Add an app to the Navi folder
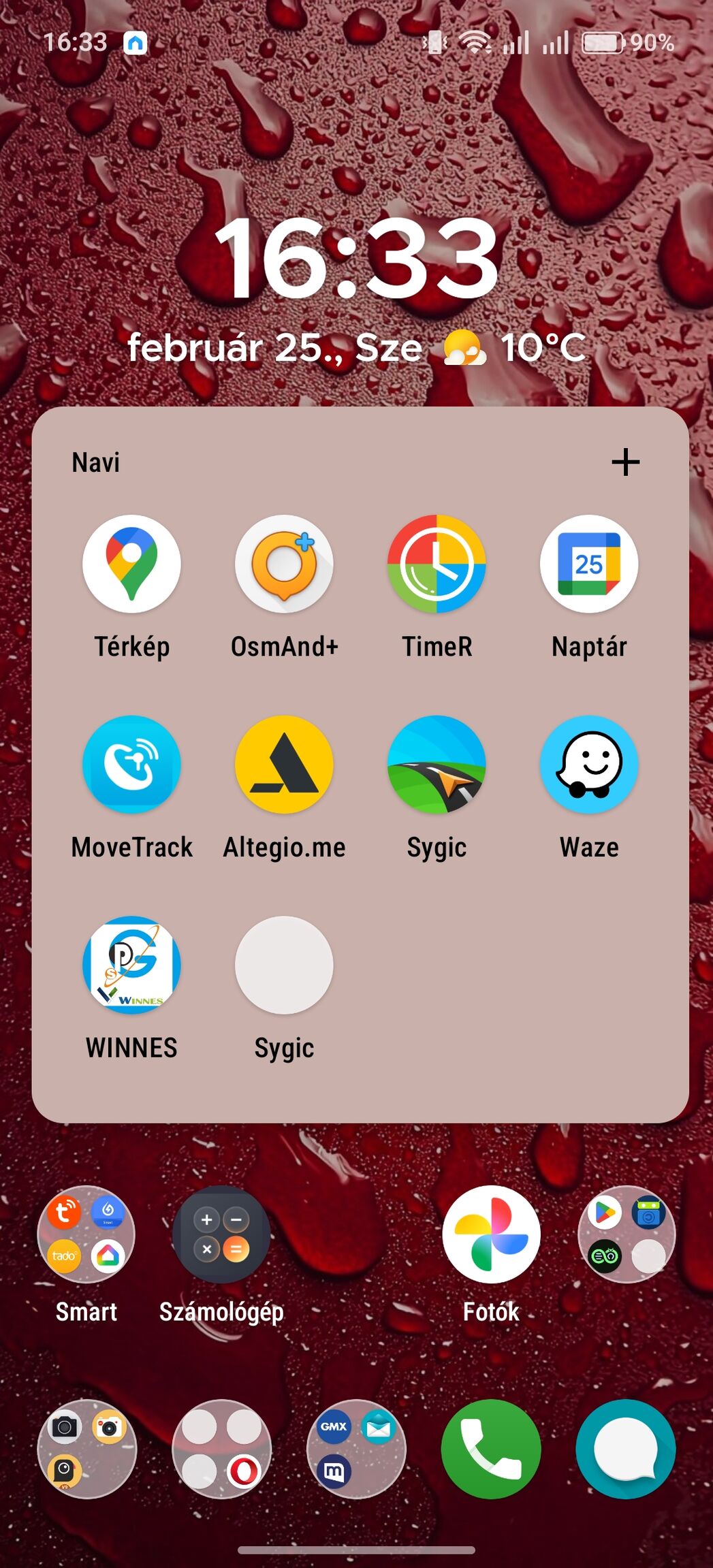Image resolution: width=713 pixels, height=1568 pixels. (x=625, y=462)
